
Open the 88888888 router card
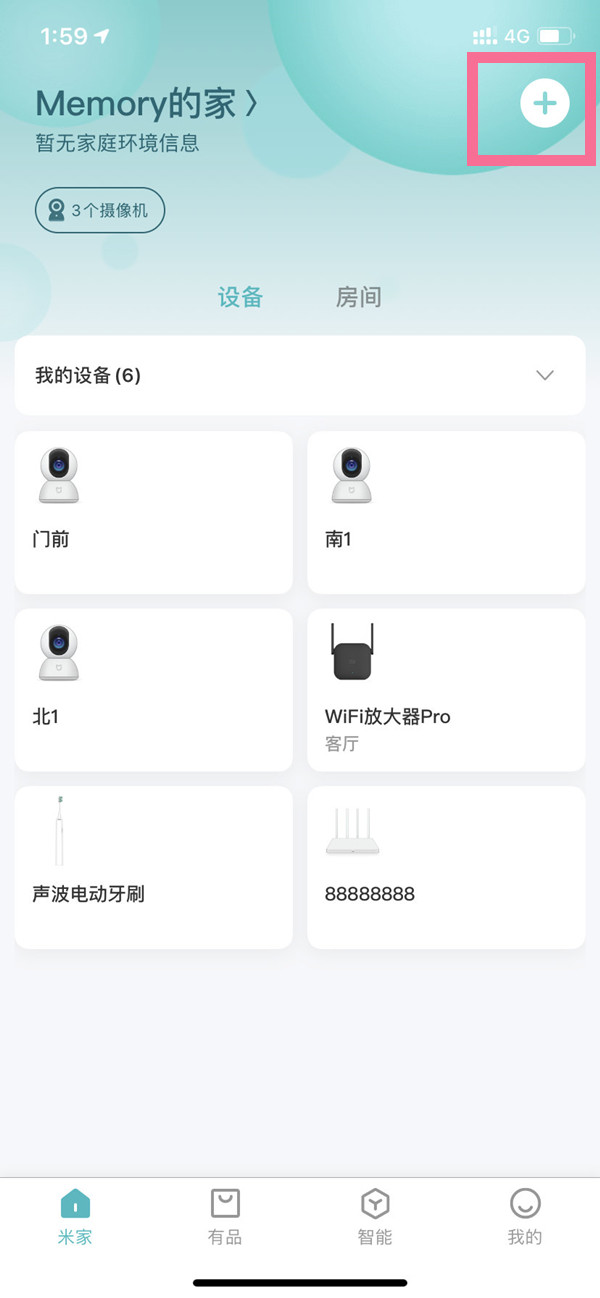[x=445, y=867]
